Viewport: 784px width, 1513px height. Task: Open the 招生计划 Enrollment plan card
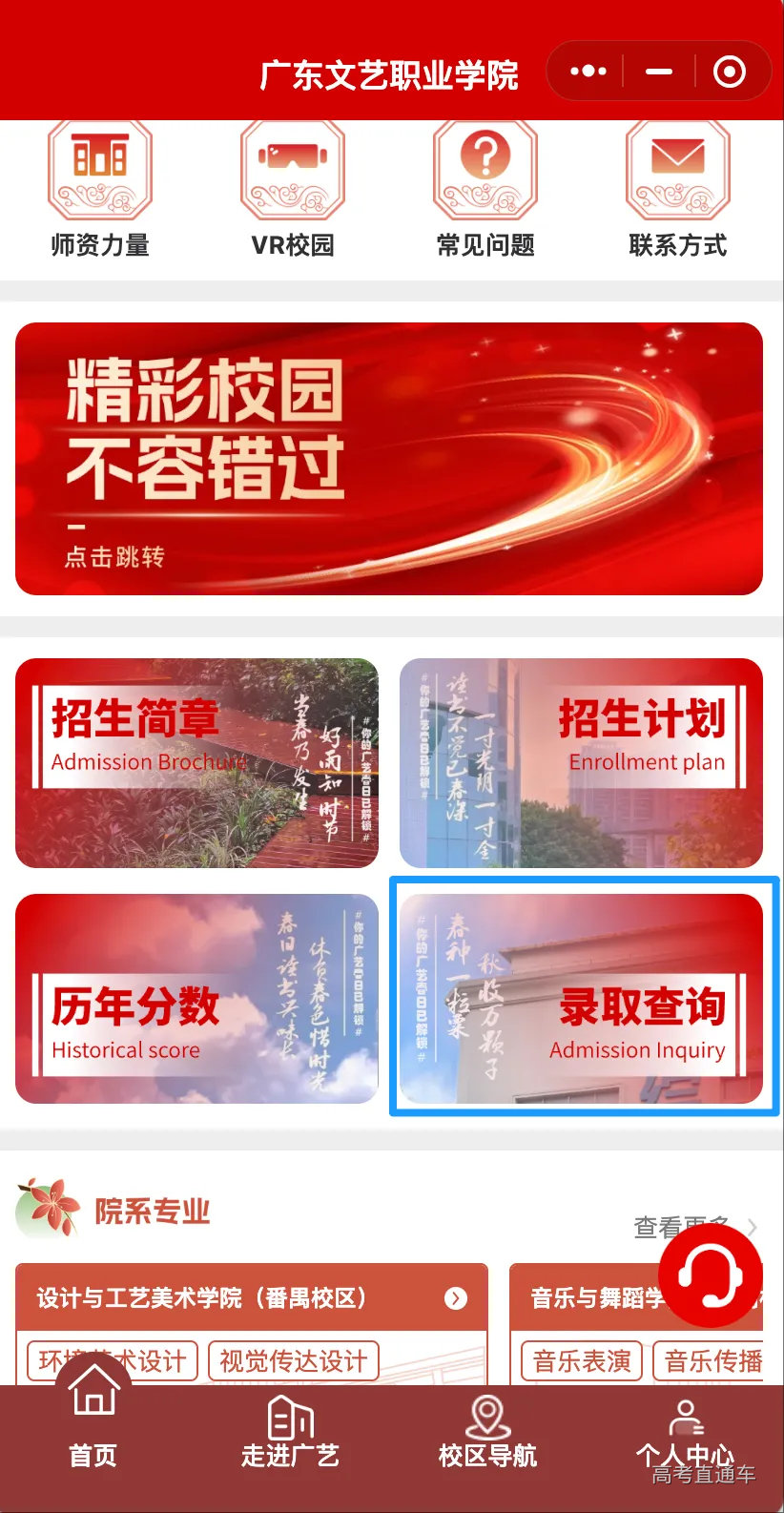[x=582, y=761]
